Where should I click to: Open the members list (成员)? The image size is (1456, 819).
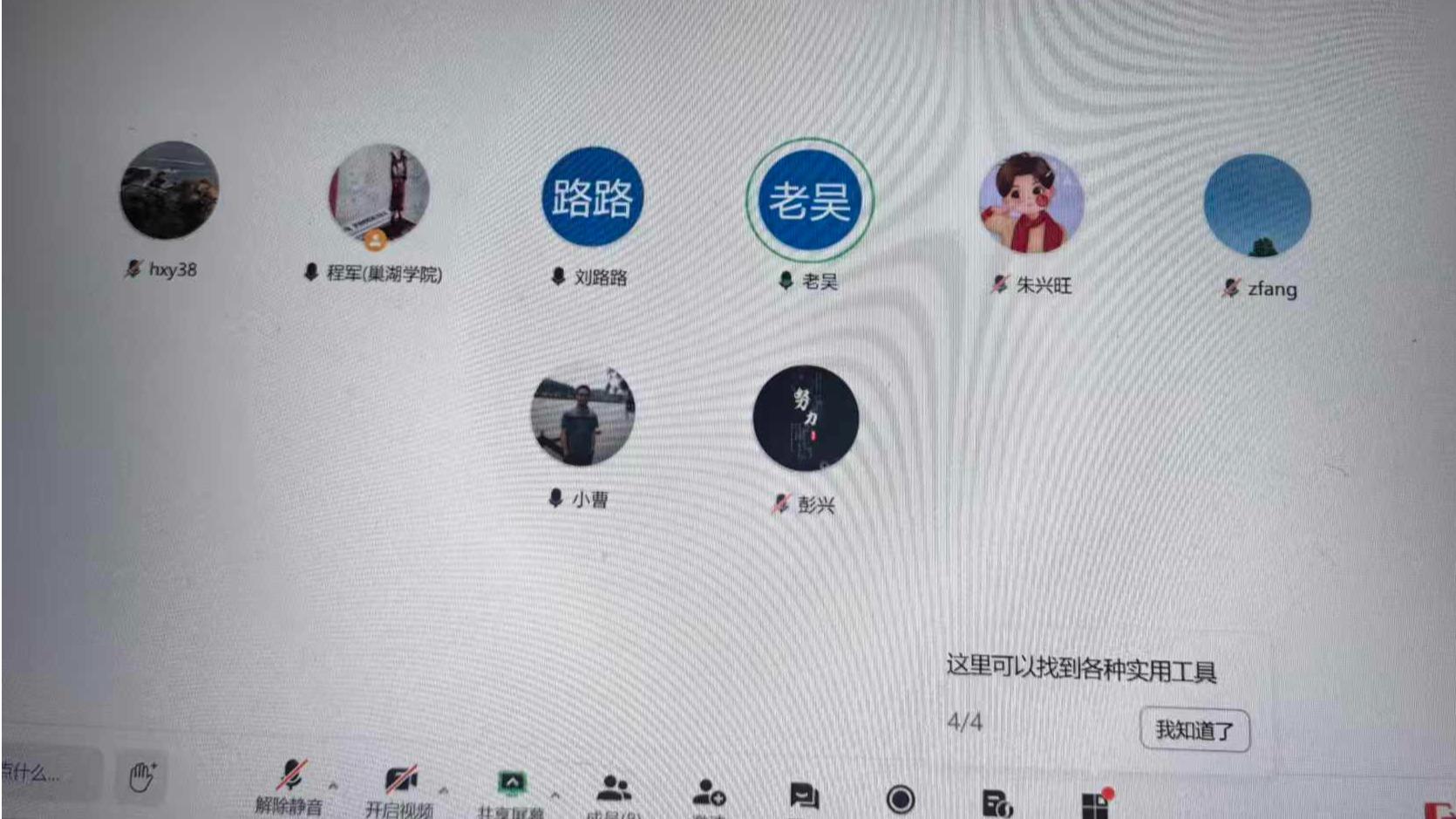[614, 791]
